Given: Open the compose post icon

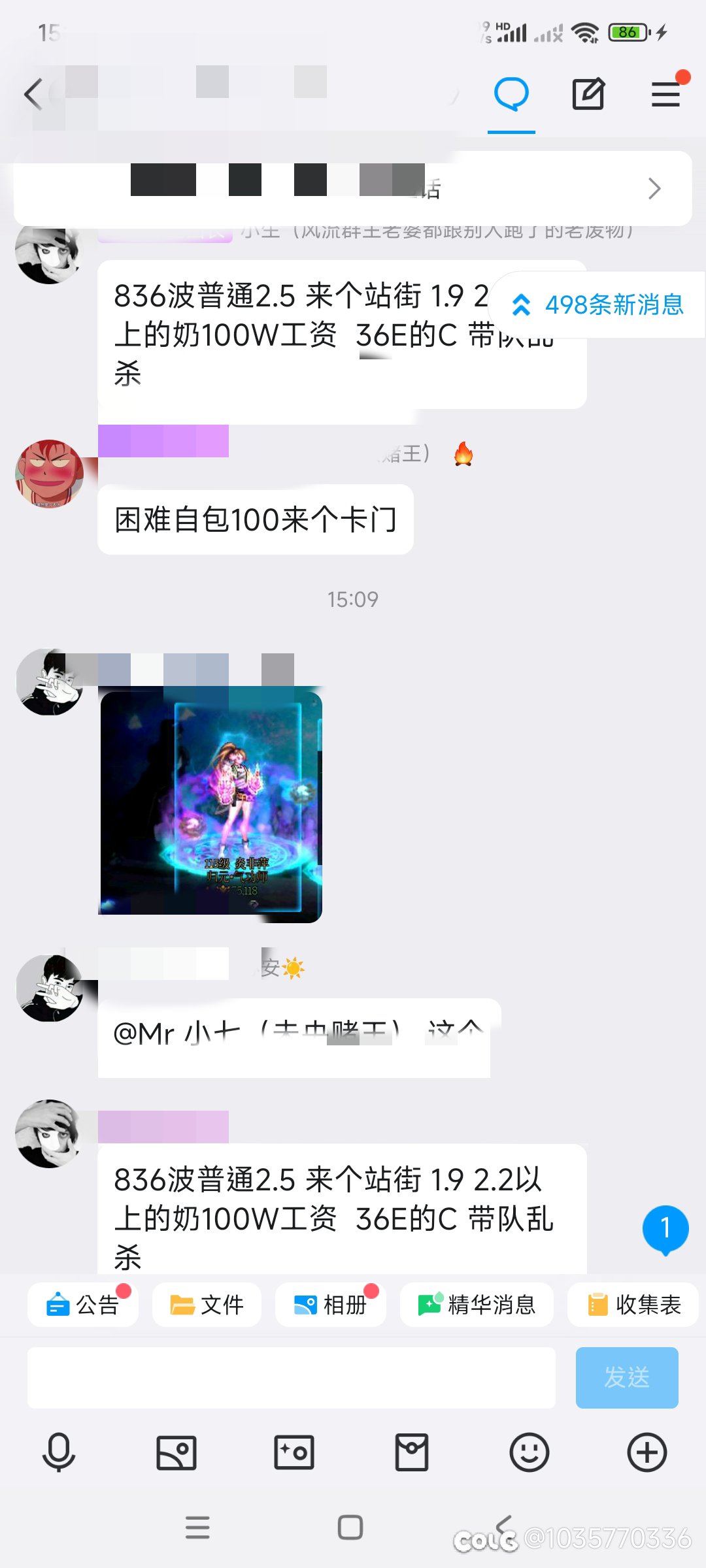Looking at the screenshot, I should click(x=588, y=95).
